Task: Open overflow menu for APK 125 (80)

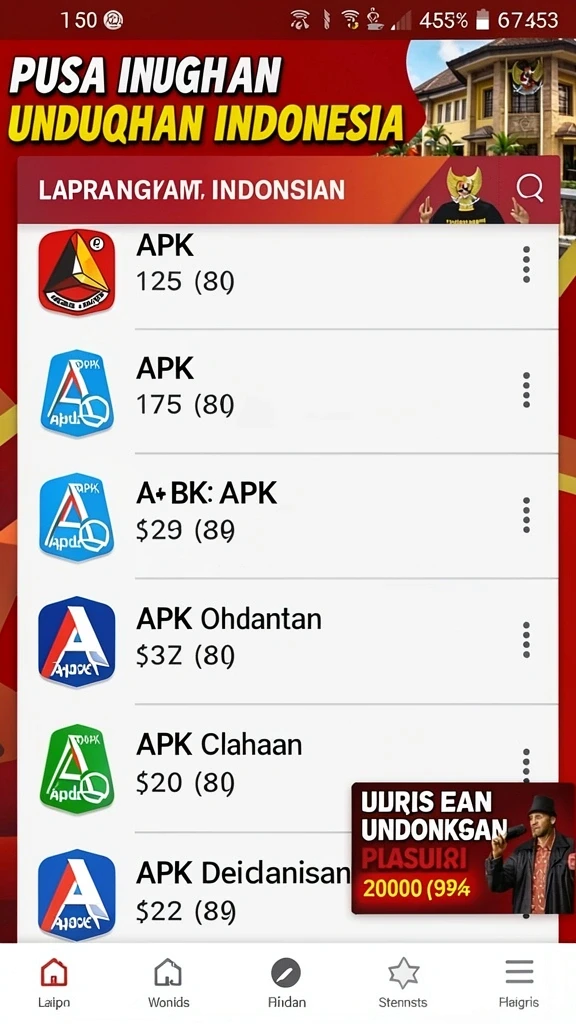Action: [x=526, y=264]
